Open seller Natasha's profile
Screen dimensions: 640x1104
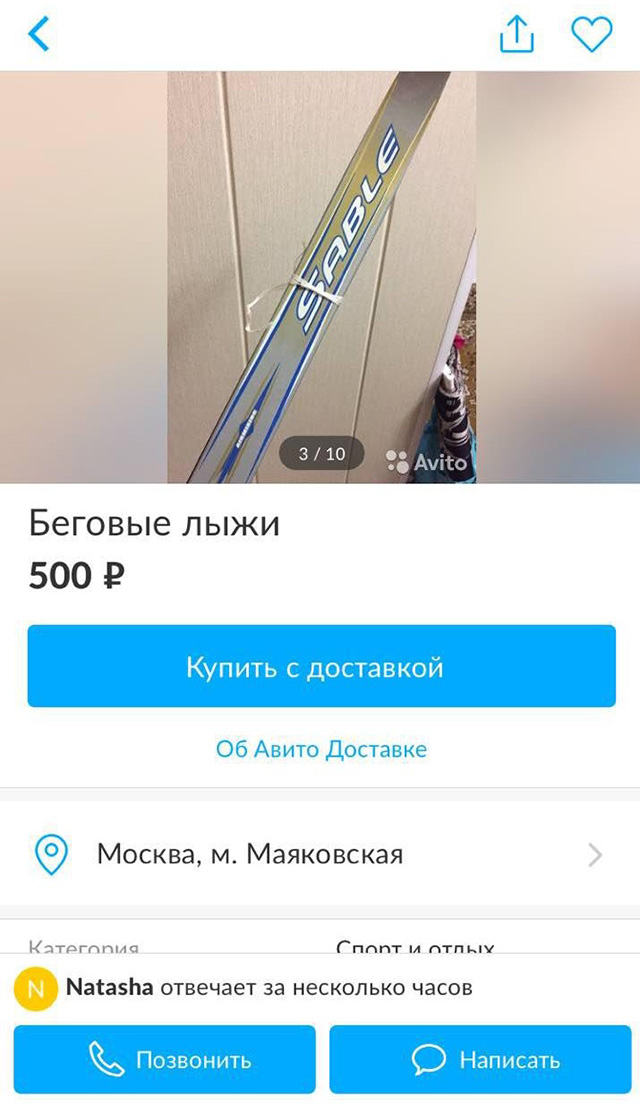(110, 988)
